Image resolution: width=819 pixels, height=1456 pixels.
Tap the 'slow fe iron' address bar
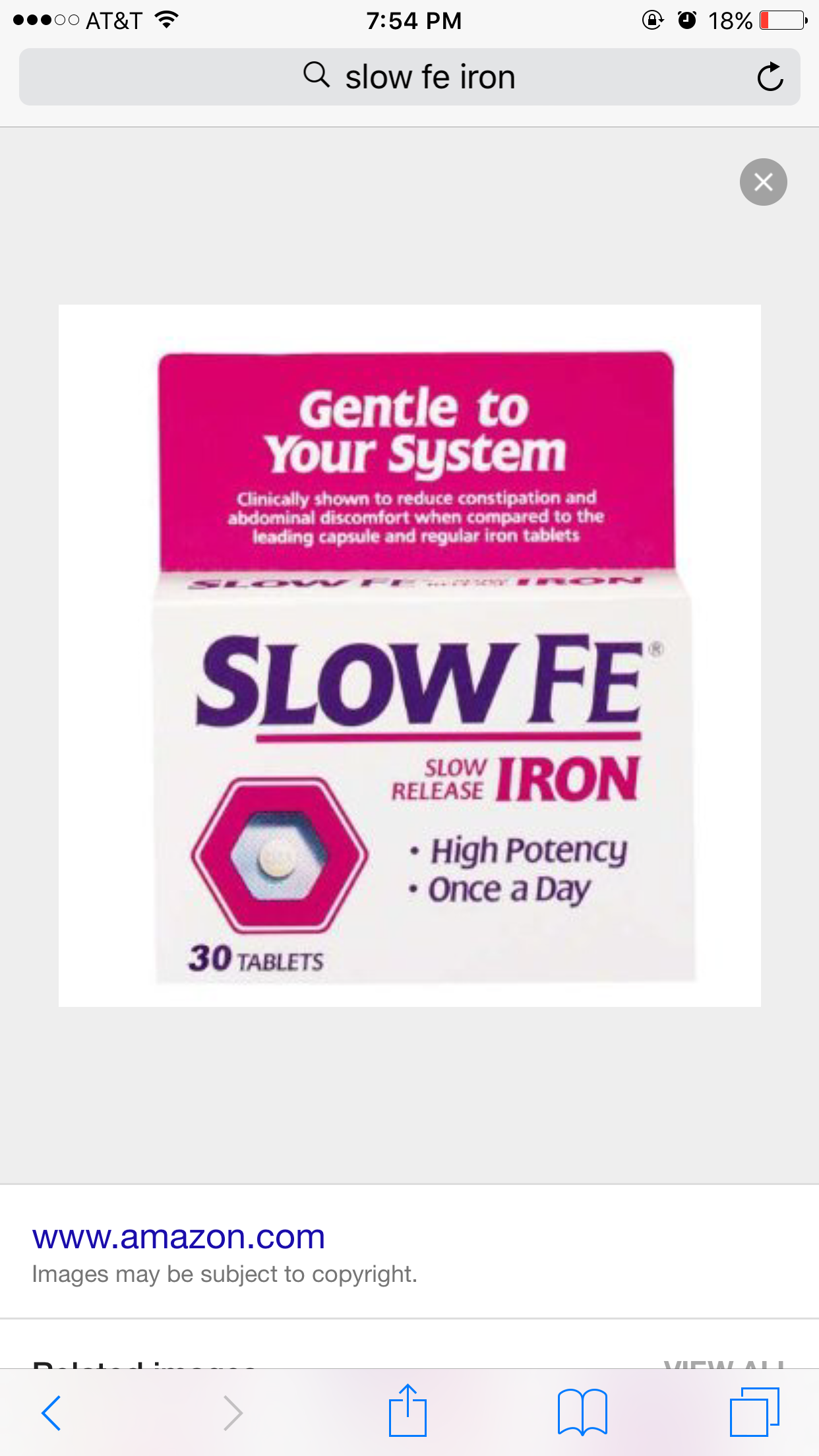(x=409, y=77)
